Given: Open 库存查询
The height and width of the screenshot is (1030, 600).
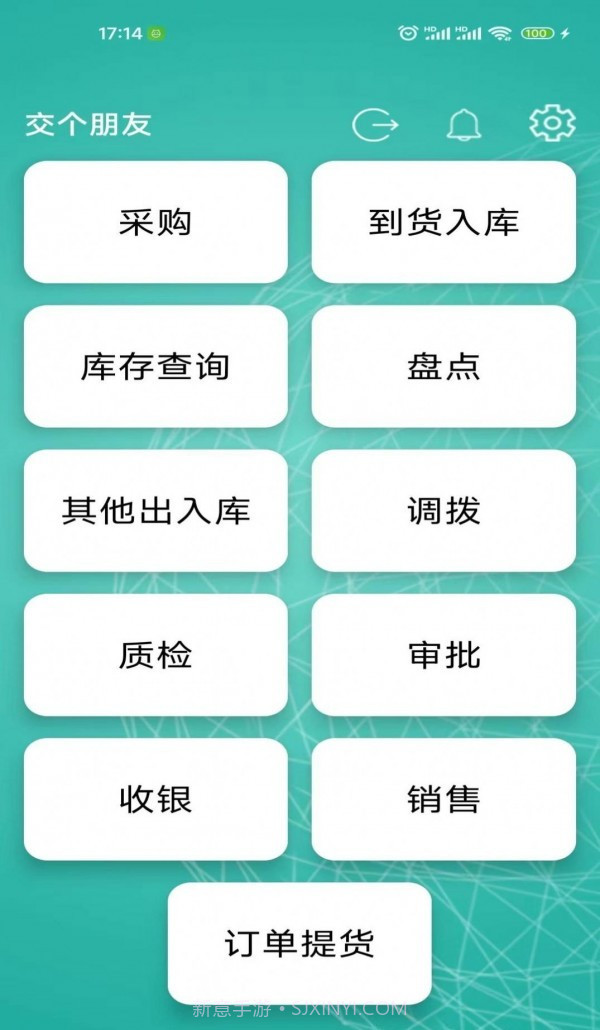Looking at the screenshot, I should (155, 366).
